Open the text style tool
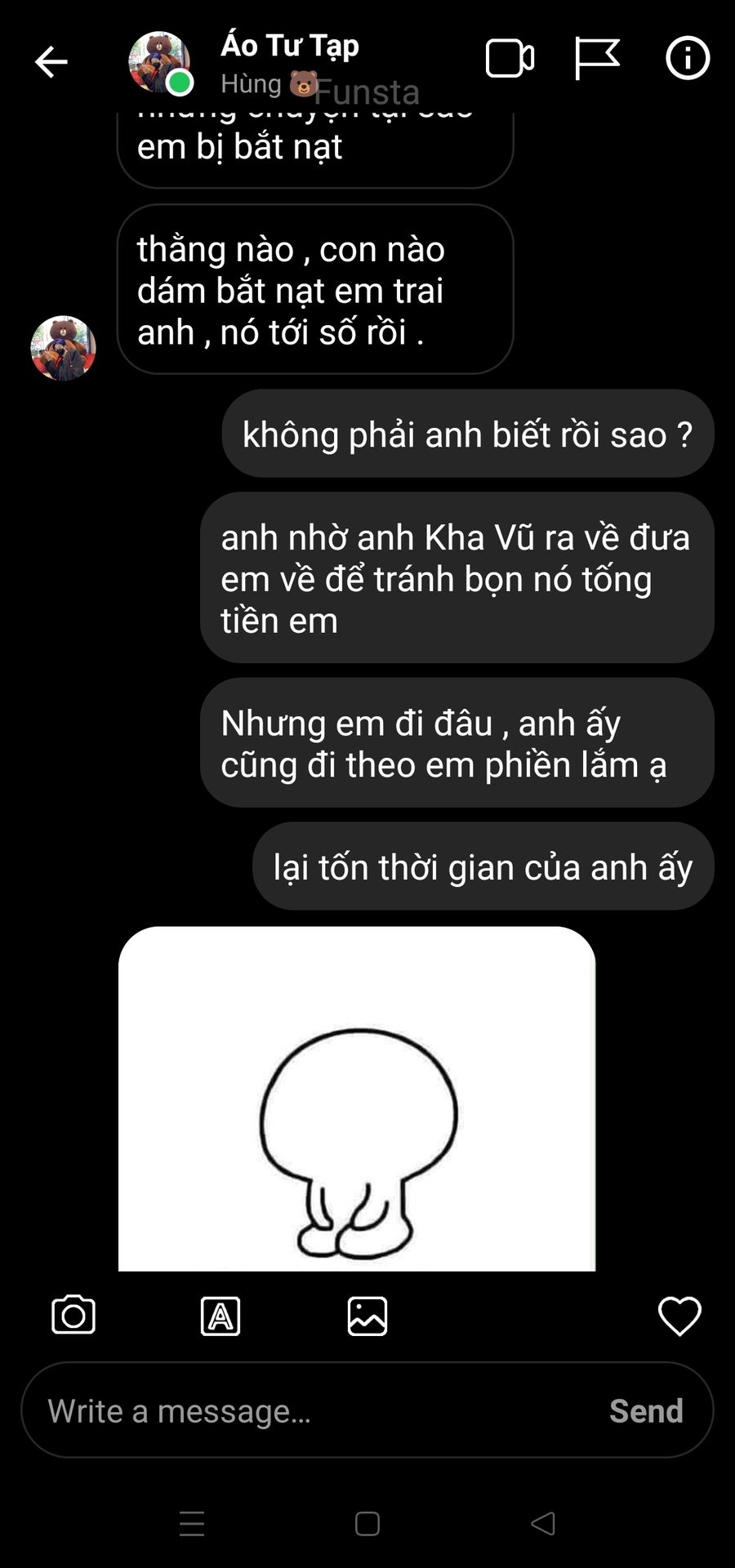The width and height of the screenshot is (735, 1568). [220, 1316]
